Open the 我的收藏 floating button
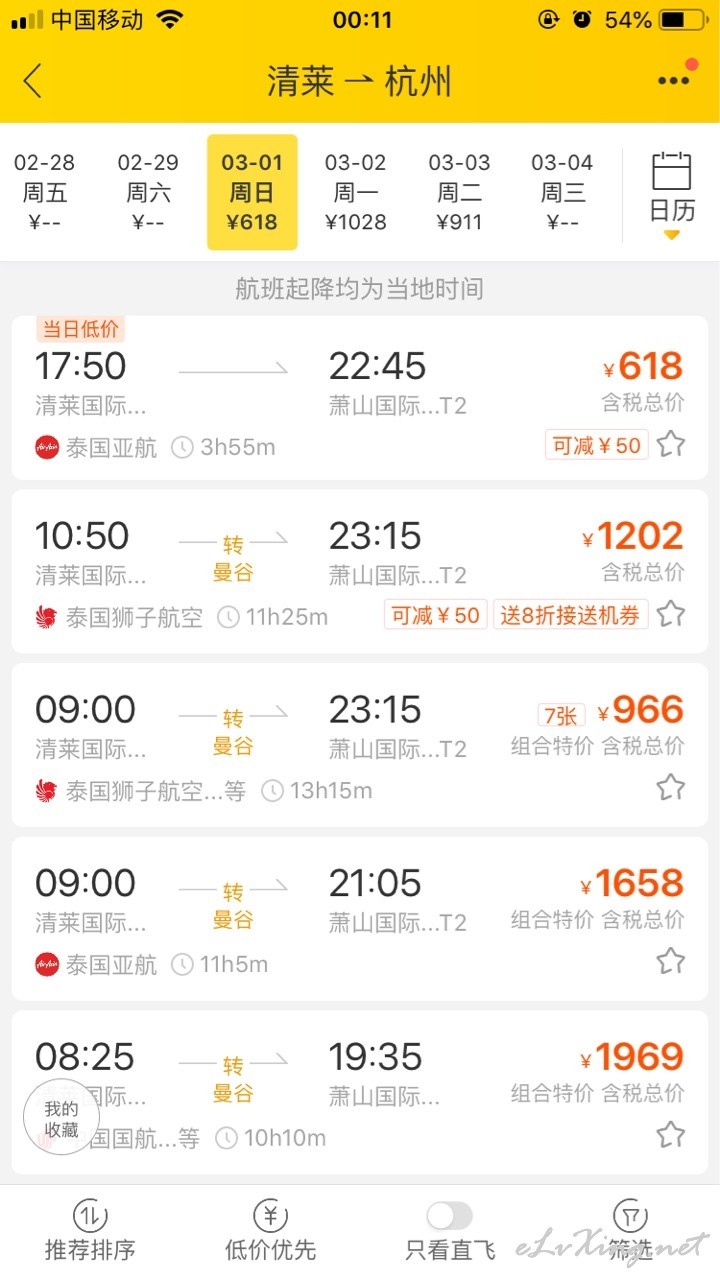This screenshot has width=720, height=1280. coord(61,1119)
